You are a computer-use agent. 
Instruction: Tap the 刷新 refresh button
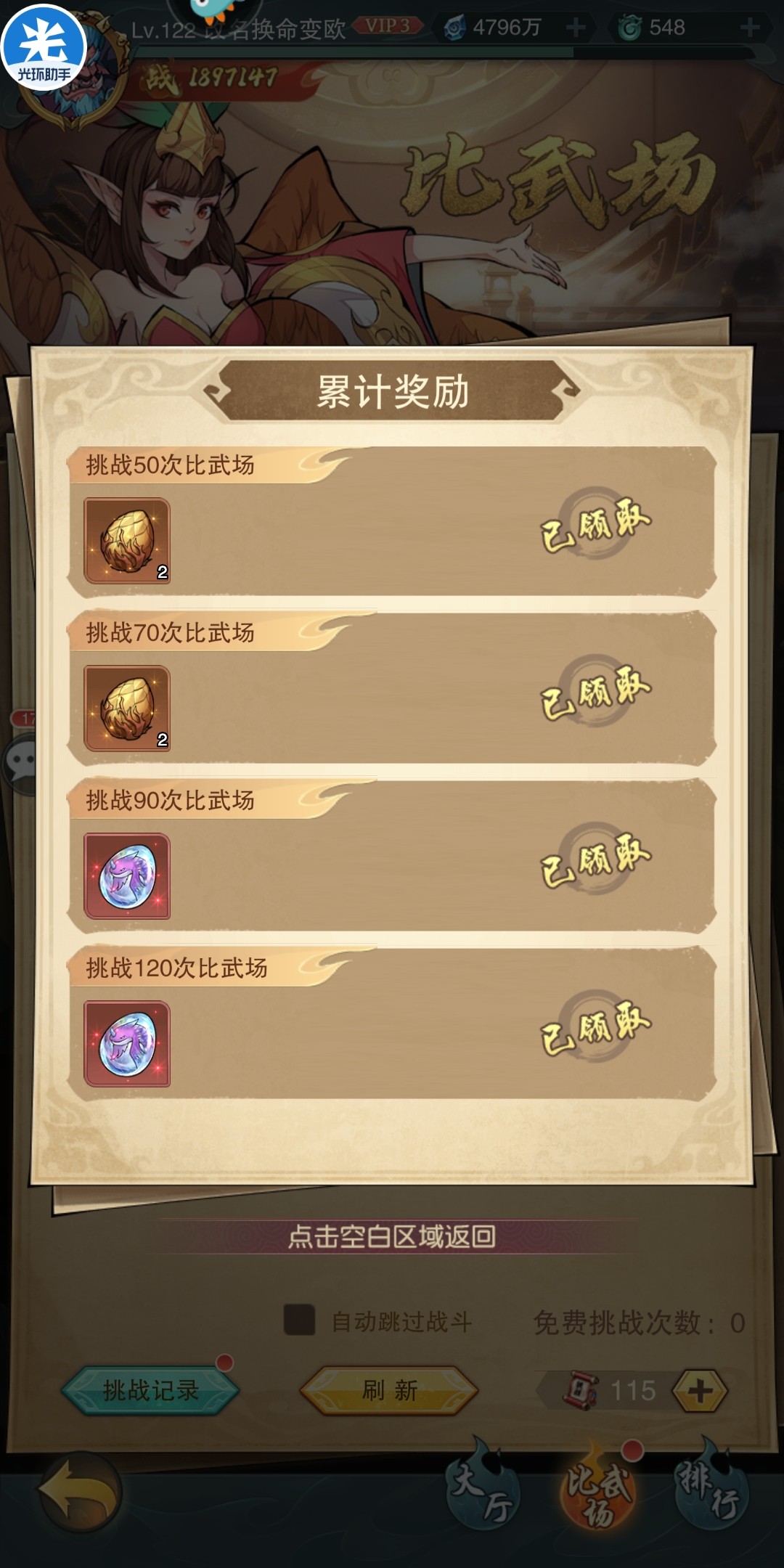389,1390
